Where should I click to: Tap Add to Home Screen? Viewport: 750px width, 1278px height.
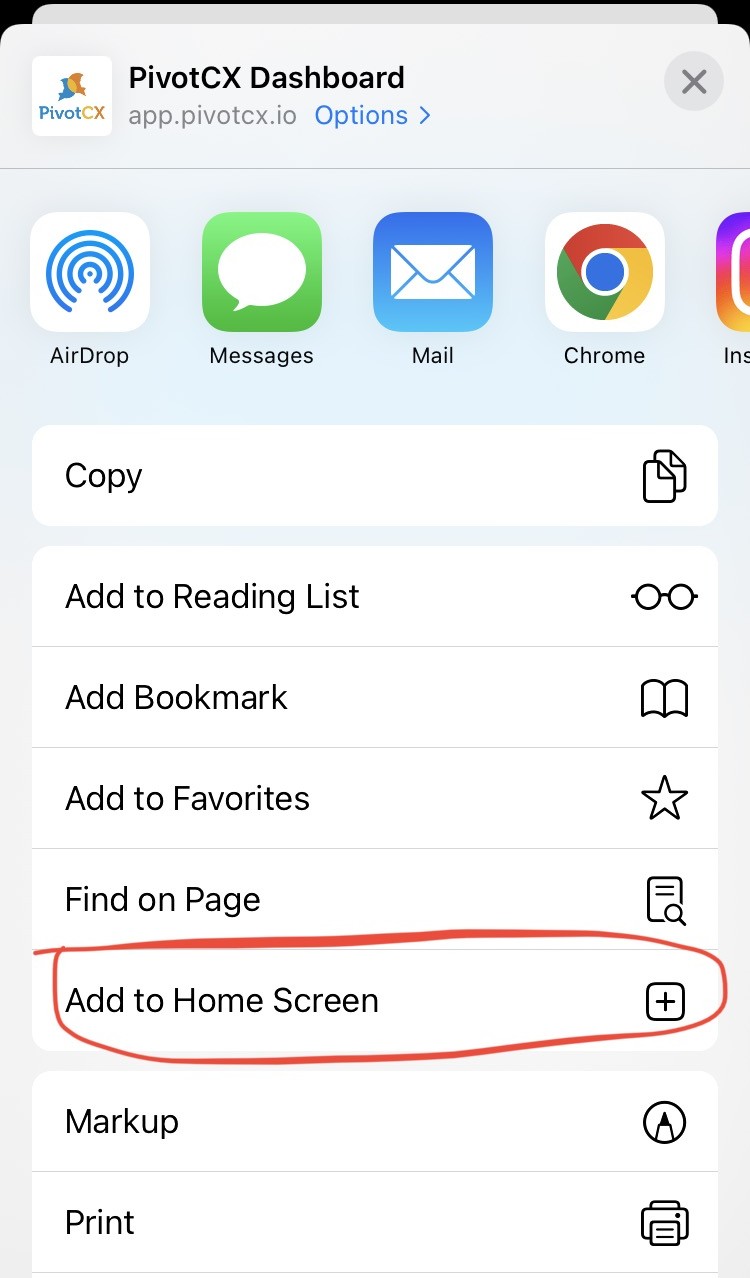coord(375,1001)
